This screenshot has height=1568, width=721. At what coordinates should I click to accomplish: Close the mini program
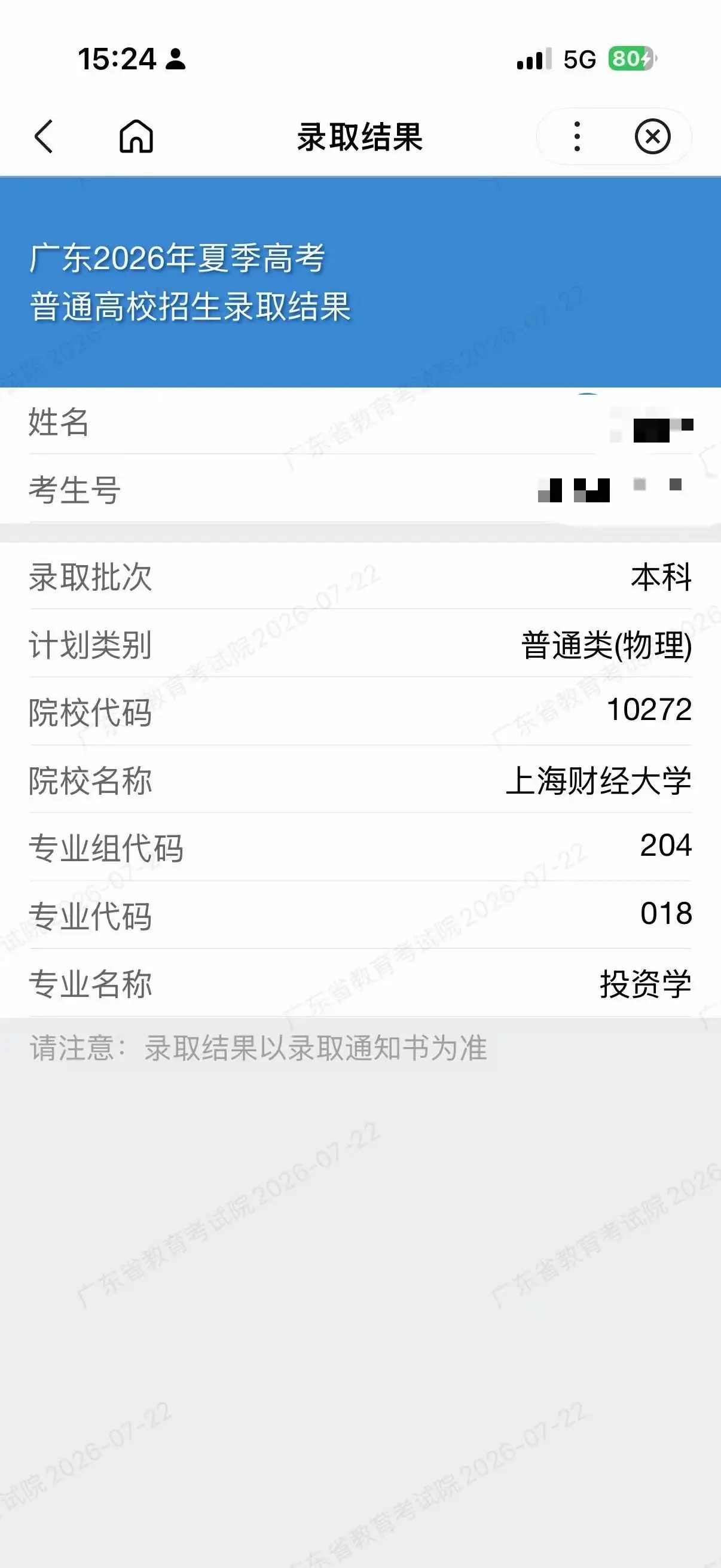click(652, 136)
